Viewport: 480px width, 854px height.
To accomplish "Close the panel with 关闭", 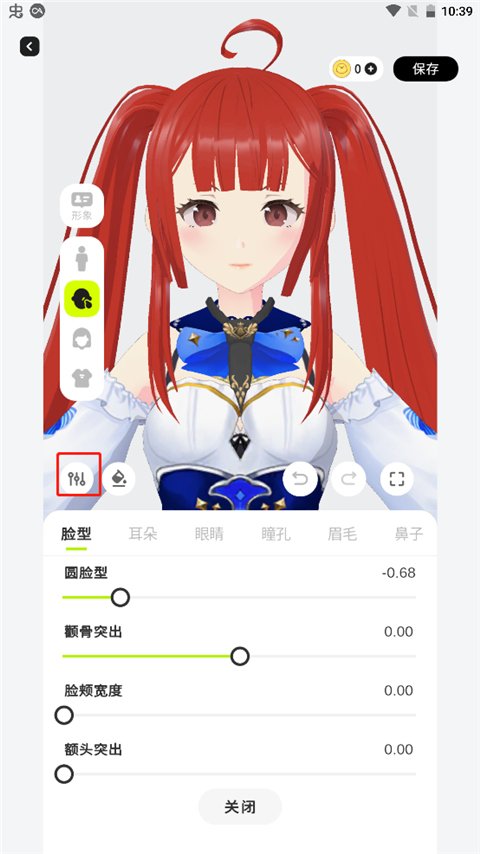I will point(240,807).
